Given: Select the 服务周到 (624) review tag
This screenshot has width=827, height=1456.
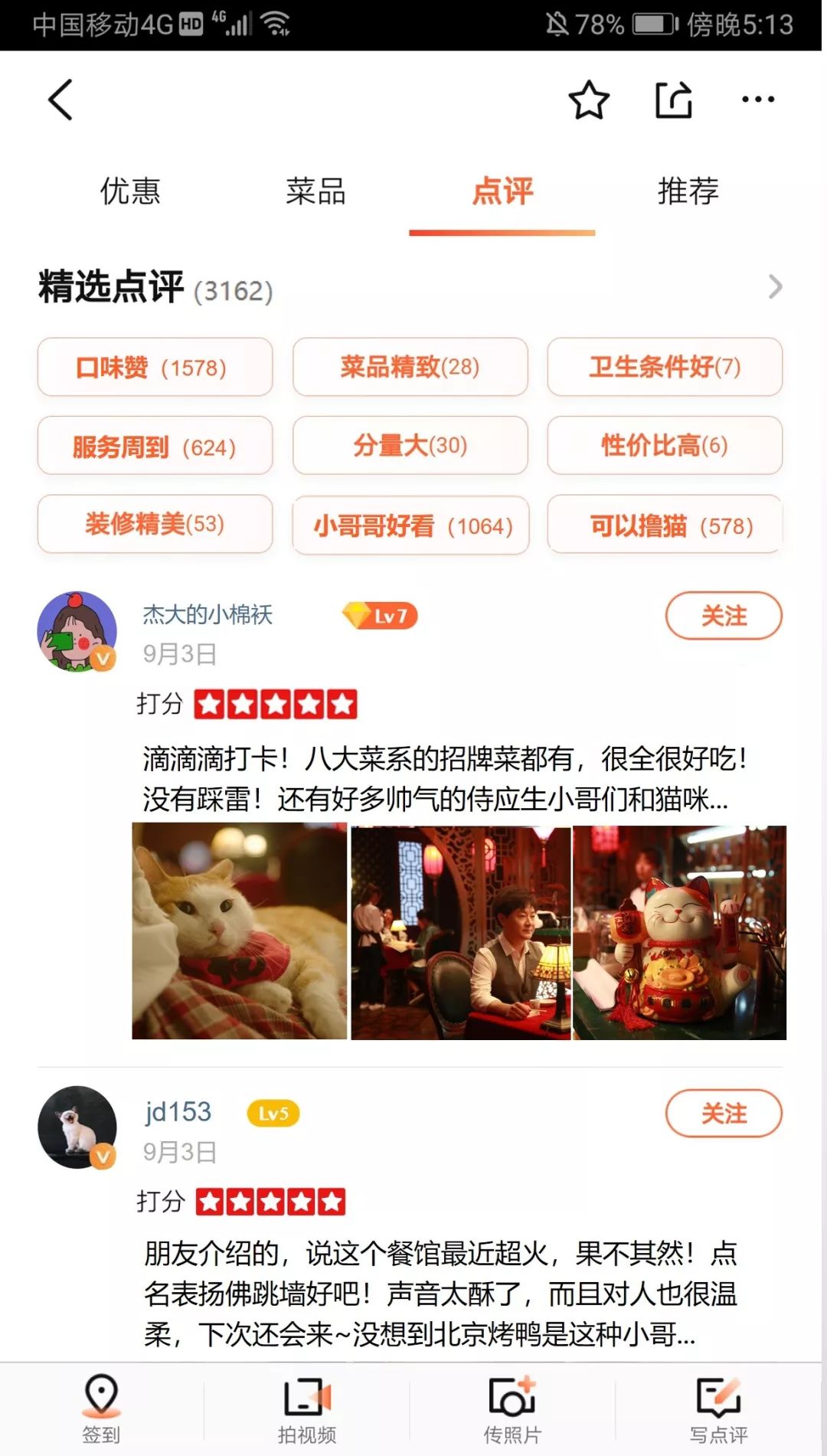Looking at the screenshot, I should (x=155, y=446).
